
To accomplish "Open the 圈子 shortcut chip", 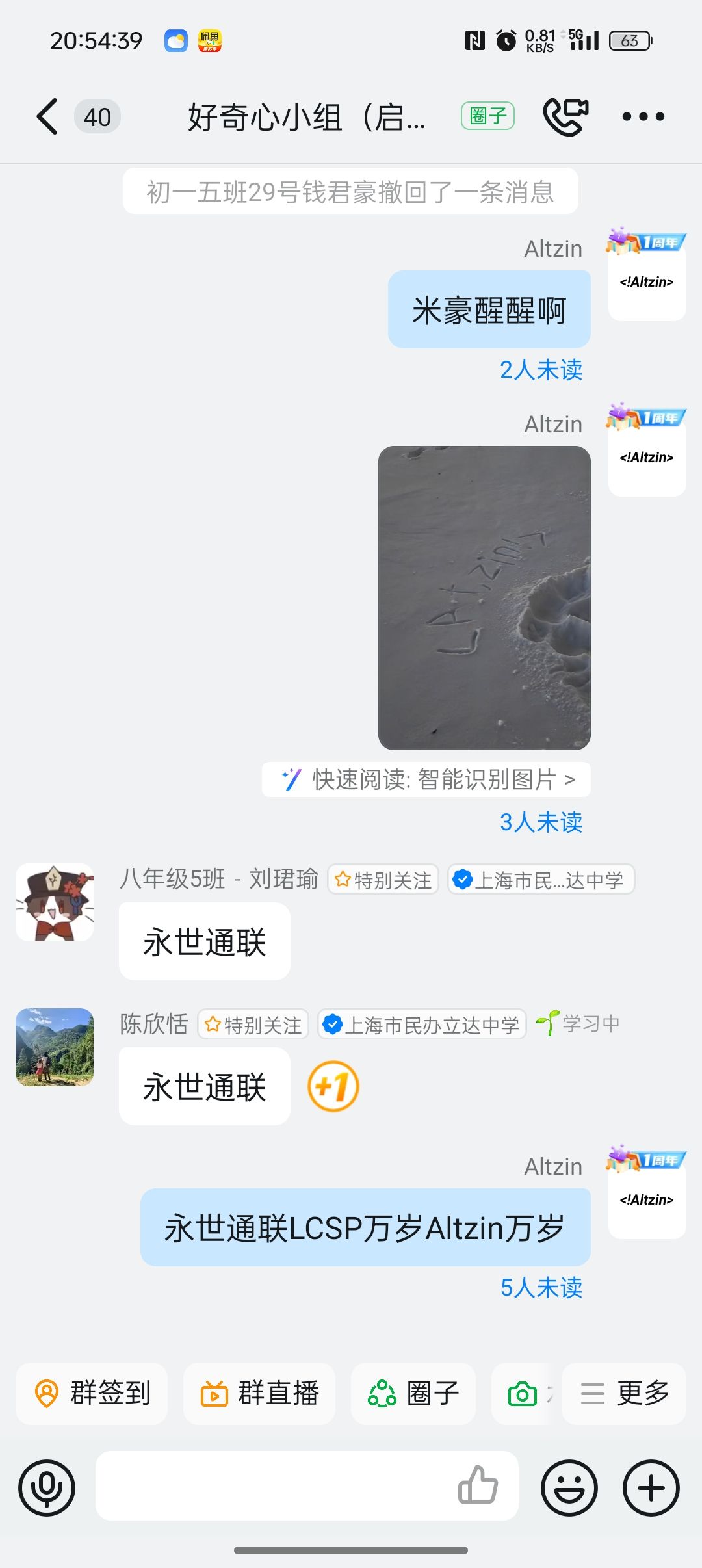I will 413,1393.
